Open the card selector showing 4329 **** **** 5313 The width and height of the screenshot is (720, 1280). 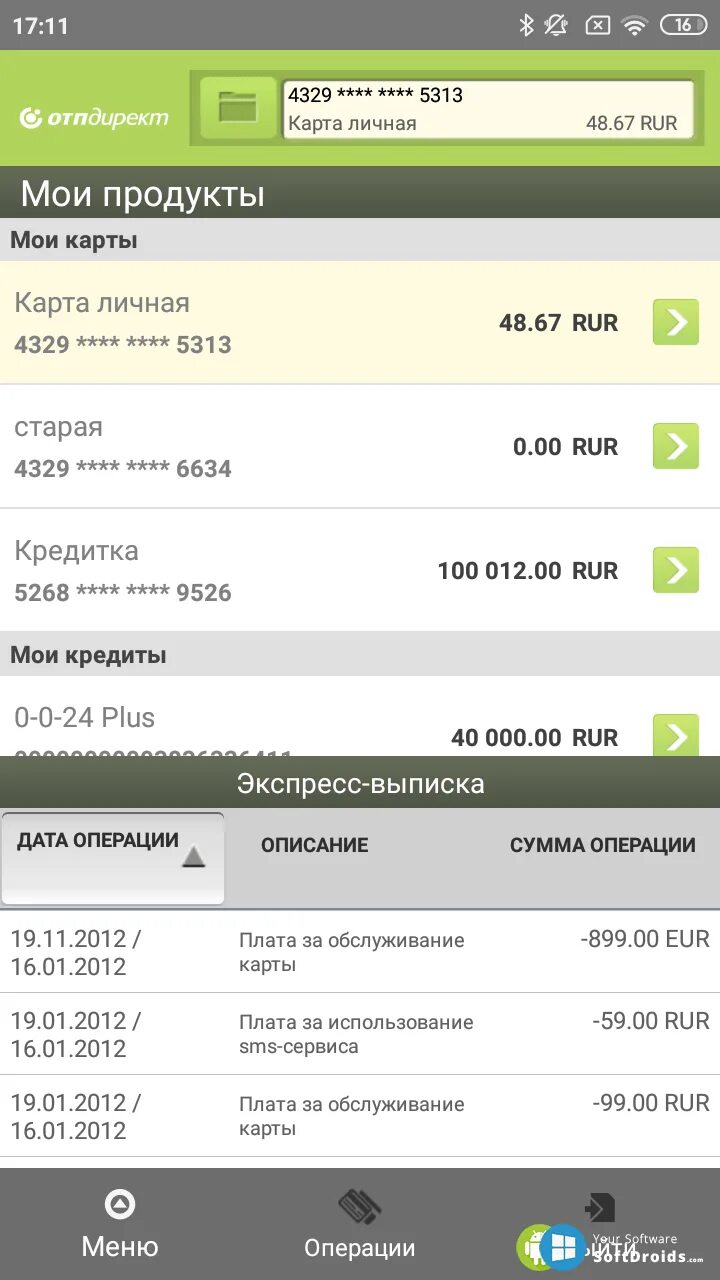(x=487, y=109)
